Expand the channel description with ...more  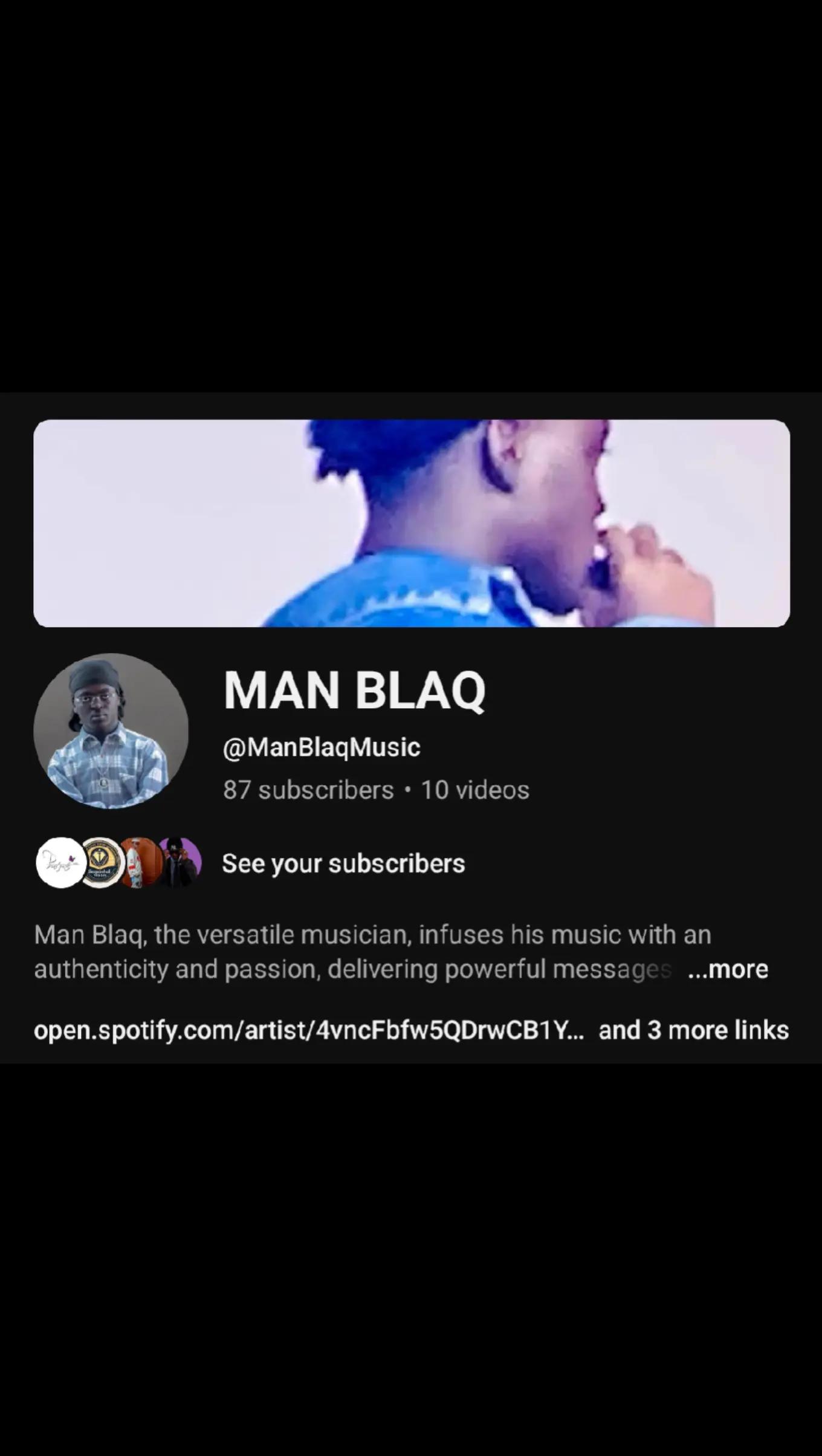(x=728, y=970)
